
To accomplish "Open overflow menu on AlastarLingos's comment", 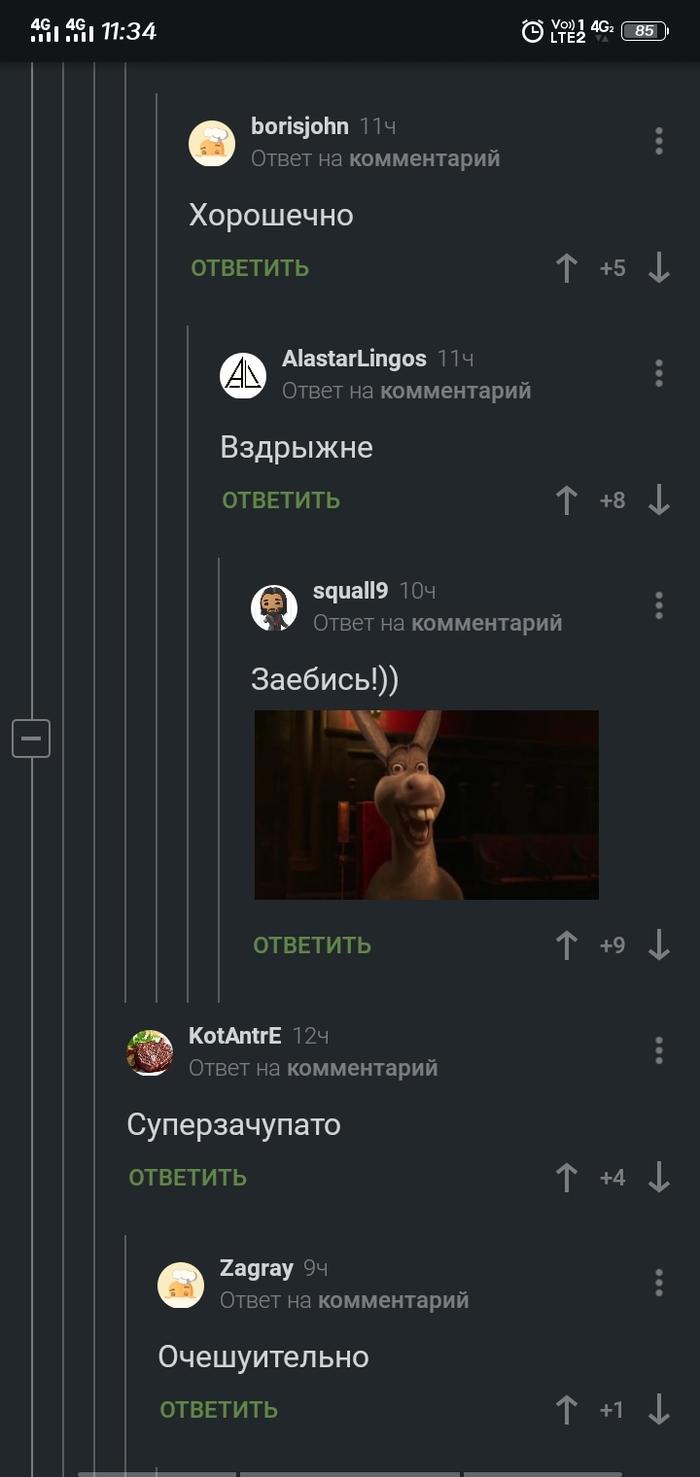I will 658,373.
